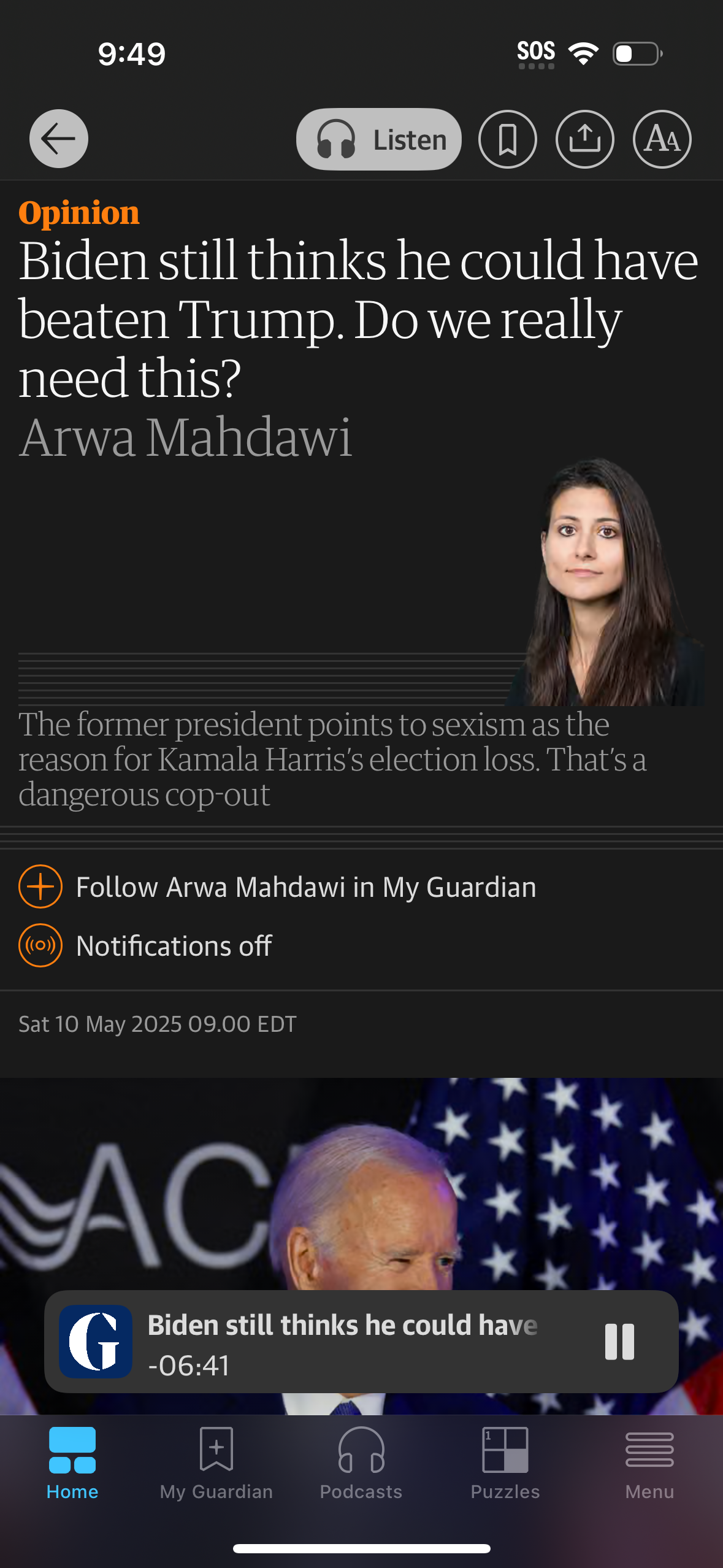
Task: Open the Podcasts tab
Action: [361, 1463]
